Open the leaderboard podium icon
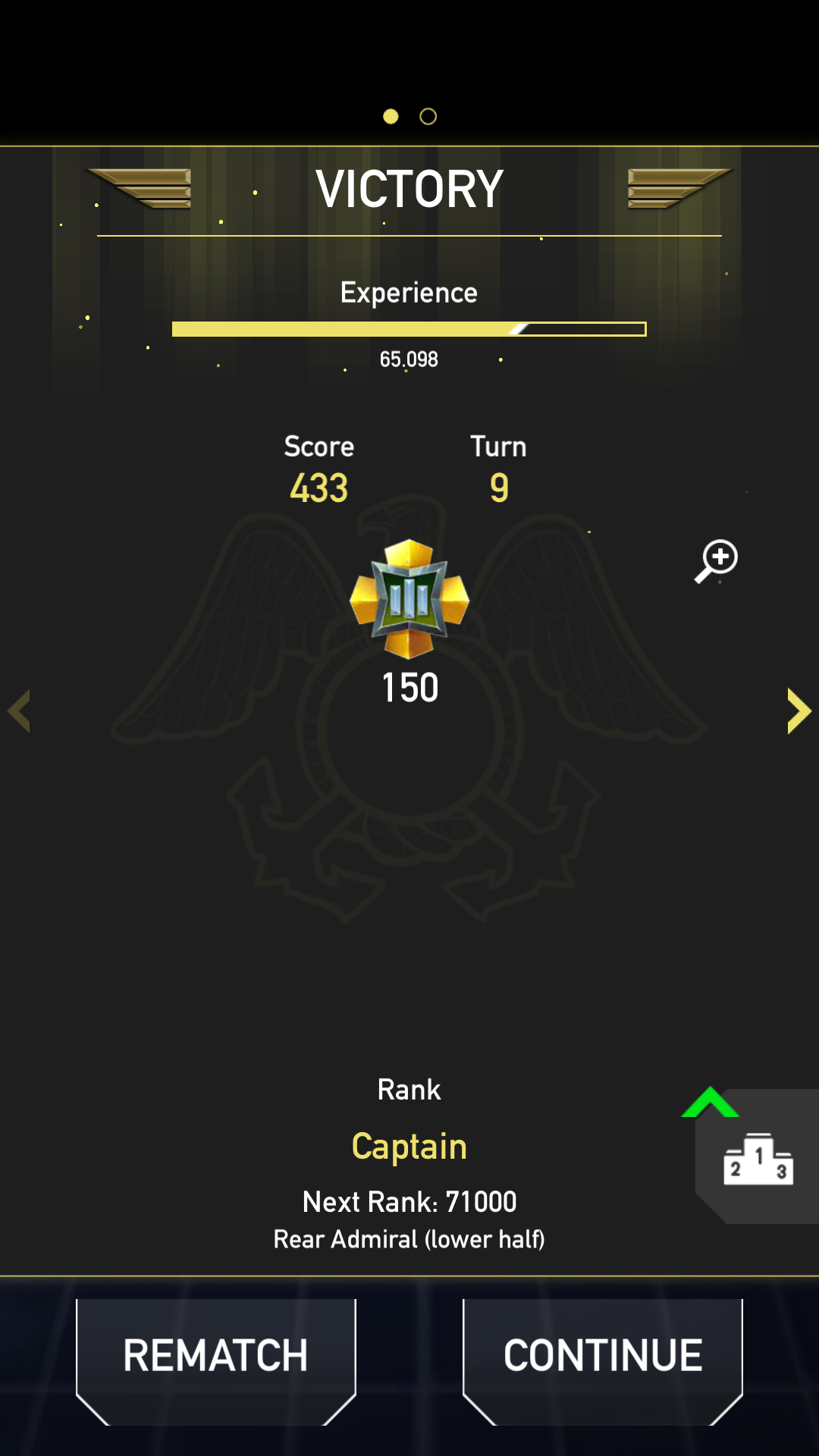 tap(758, 1159)
